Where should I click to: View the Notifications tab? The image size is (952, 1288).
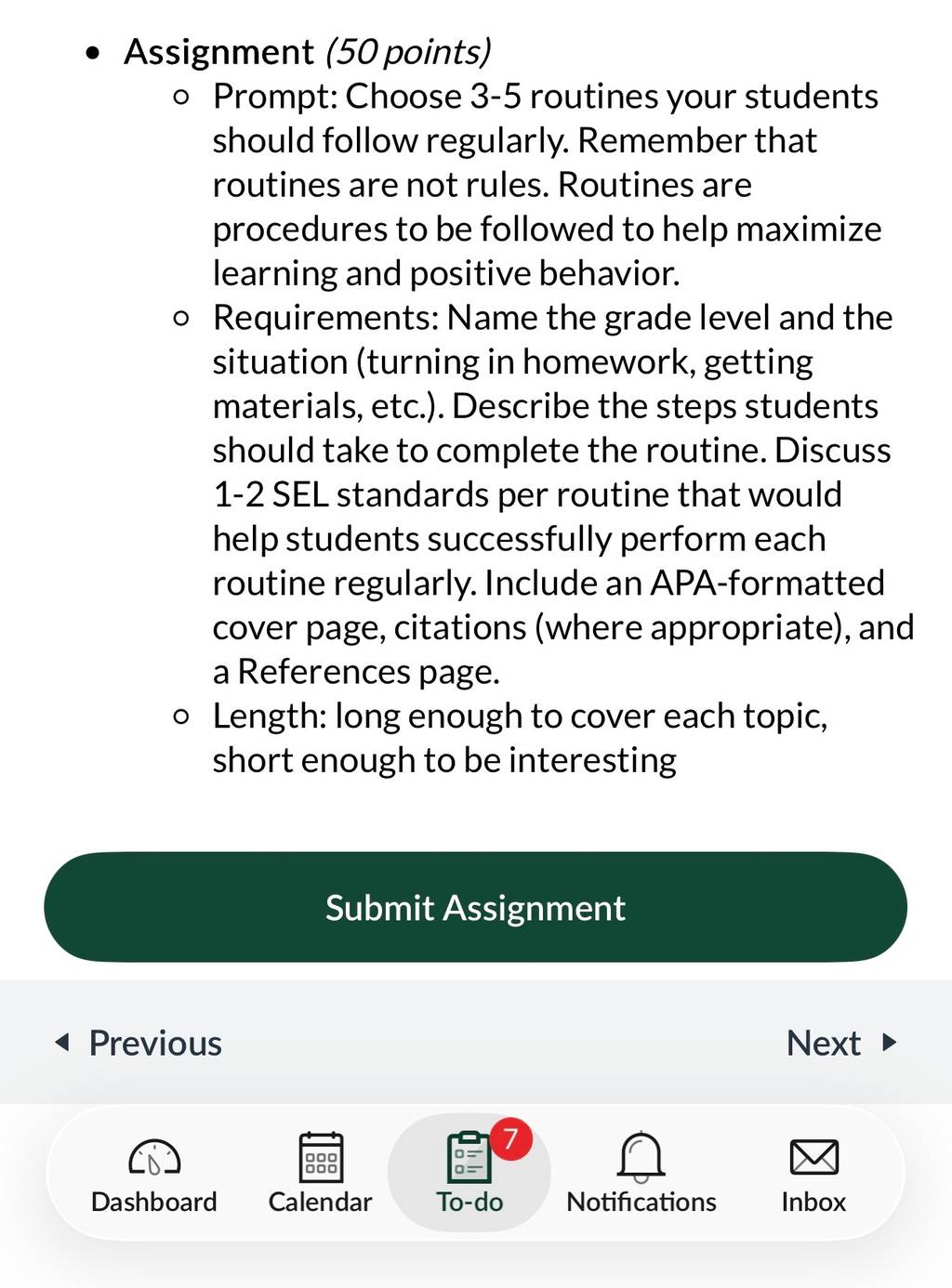tap(641, 1174)
